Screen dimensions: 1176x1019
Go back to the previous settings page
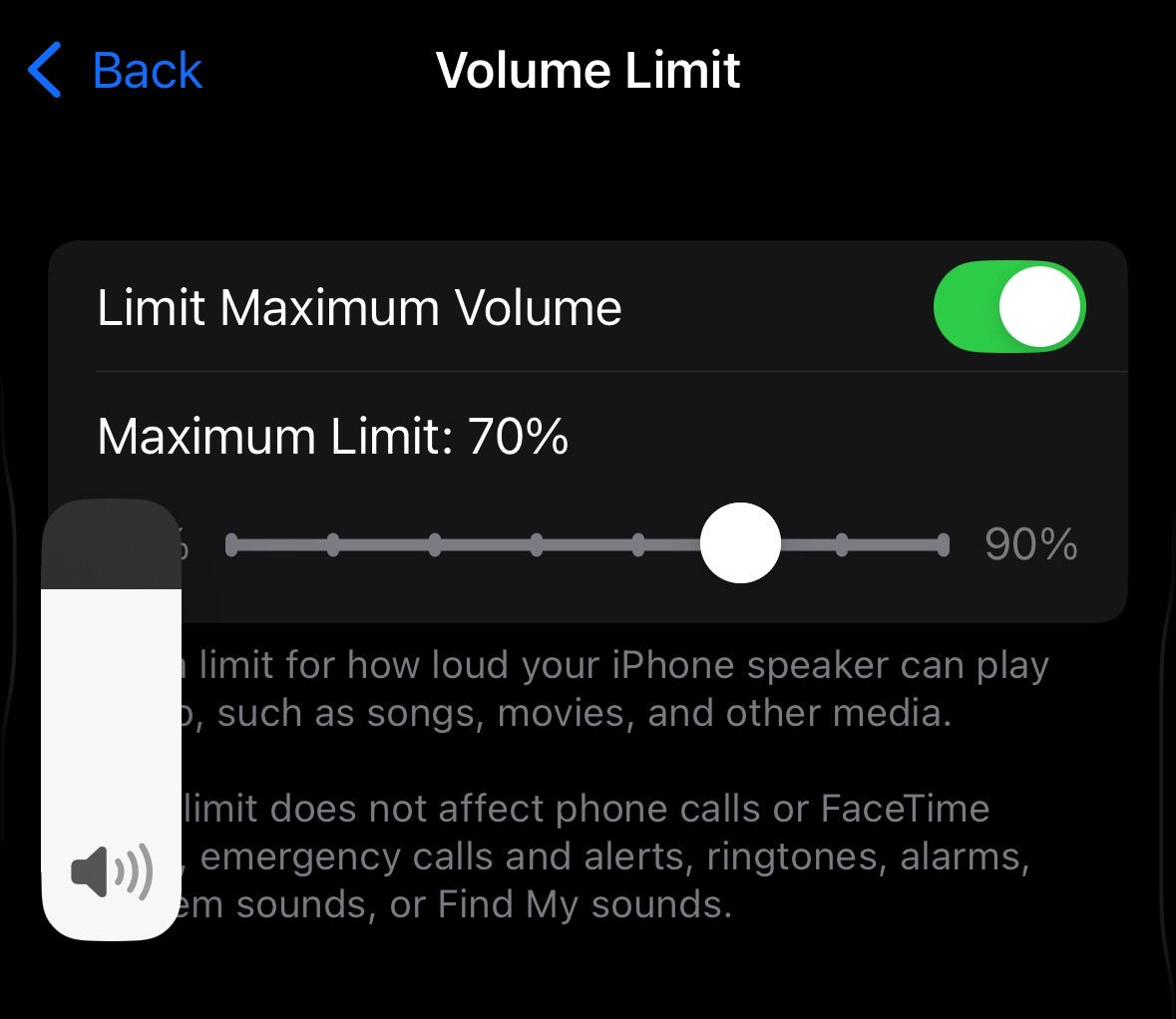coord(117,71)
